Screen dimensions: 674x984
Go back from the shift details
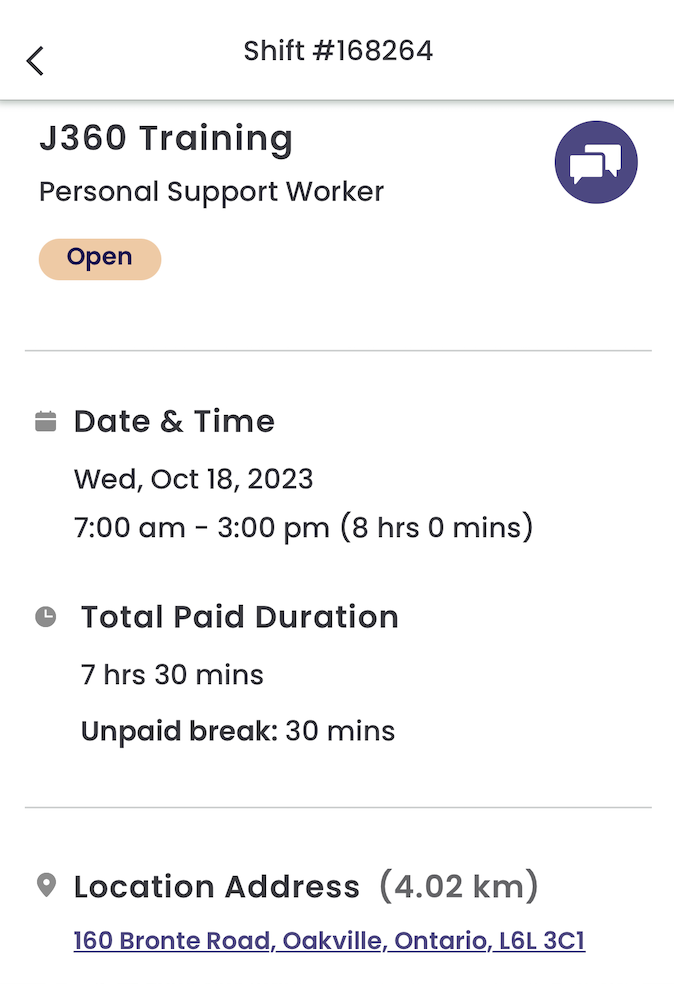click(36, 61)
